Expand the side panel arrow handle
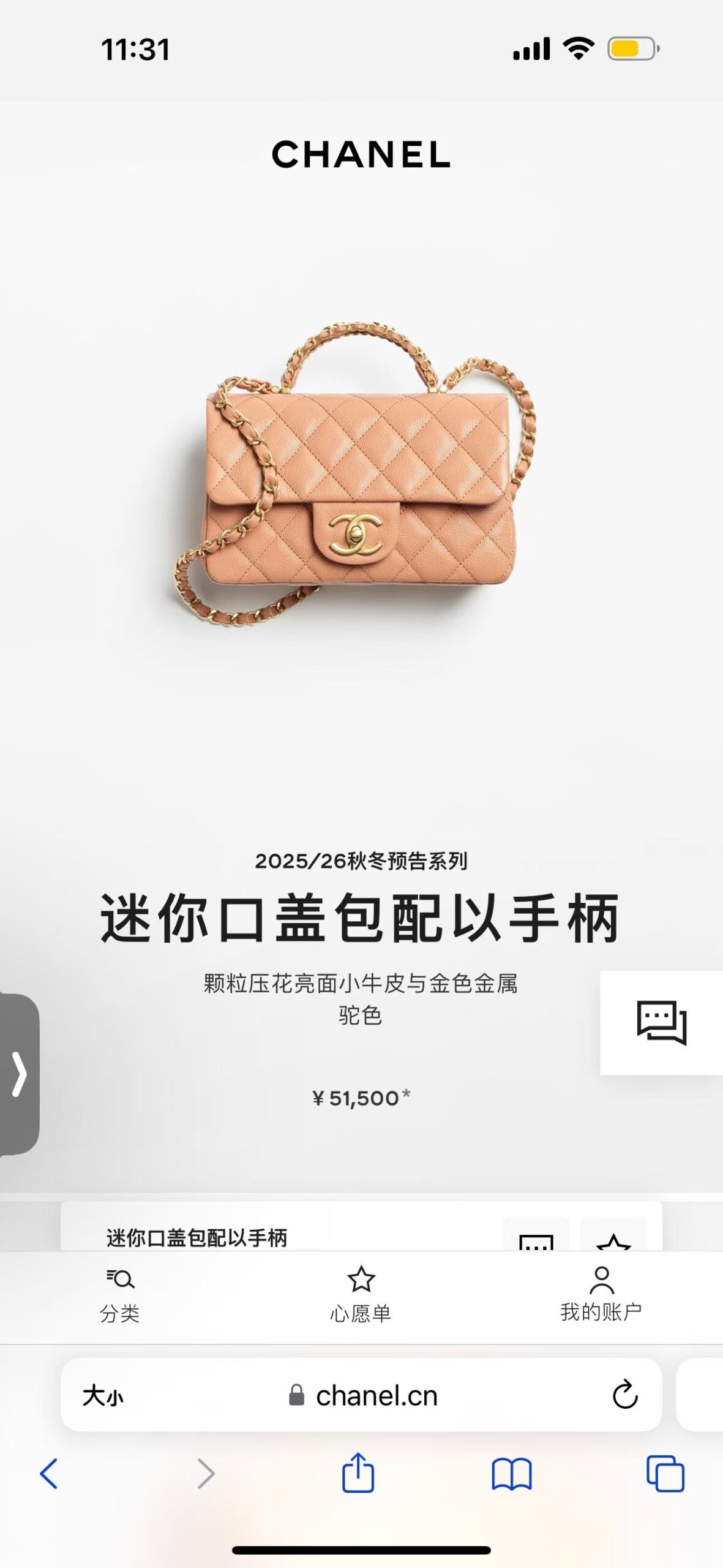Image resolution: width=723 pixels, height=1568 pixels. click(x=19, y=1074)
